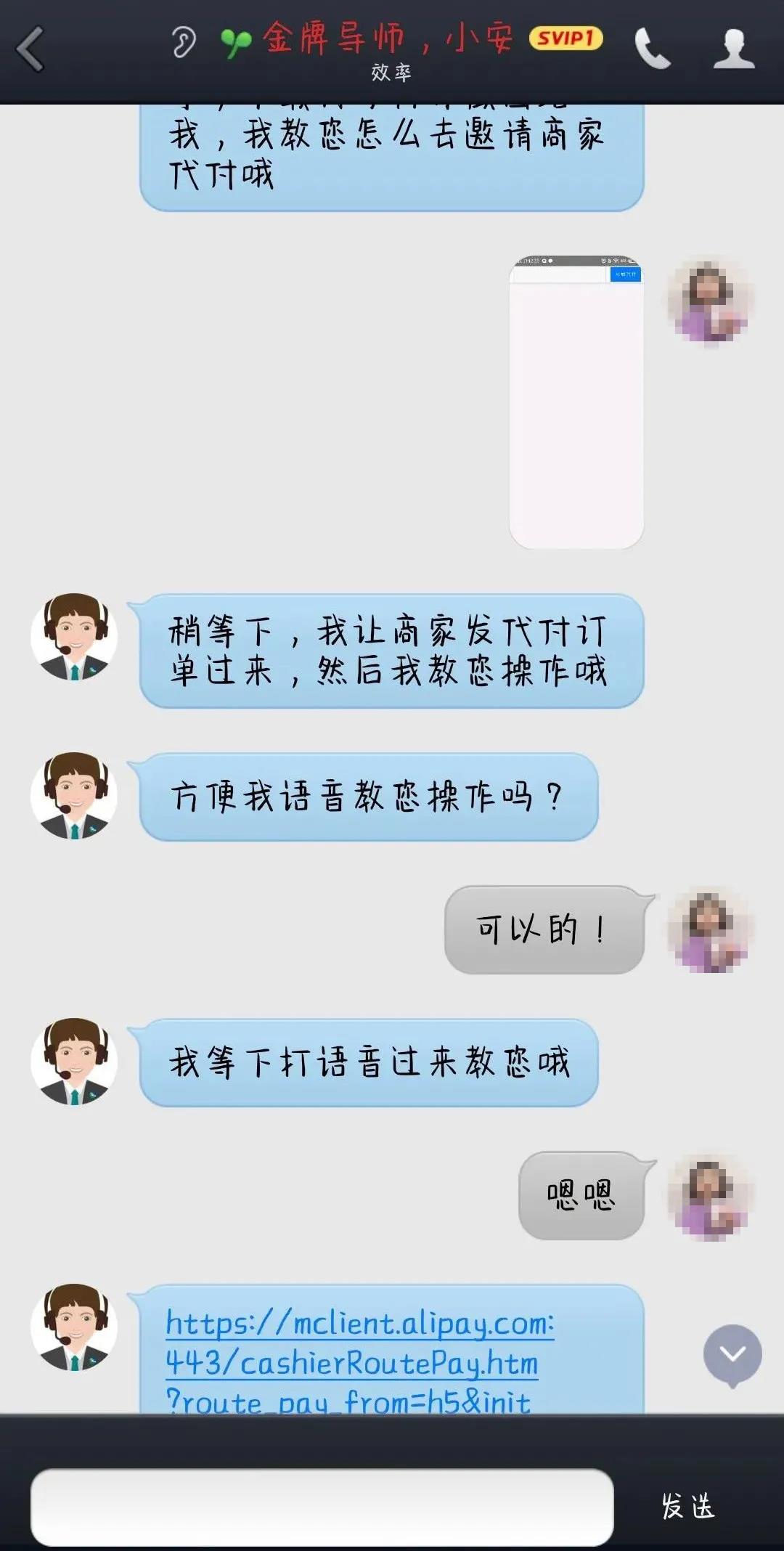Open contact profile icon in header
The image size is (784, 1551).
[733, 49]
